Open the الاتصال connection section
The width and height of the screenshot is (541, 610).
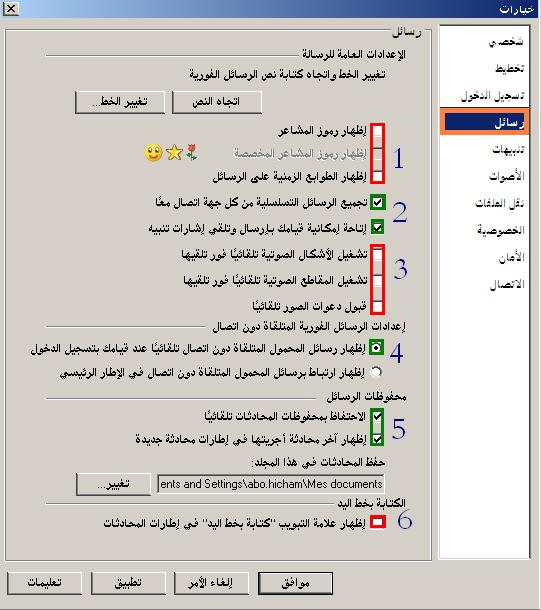507,284
